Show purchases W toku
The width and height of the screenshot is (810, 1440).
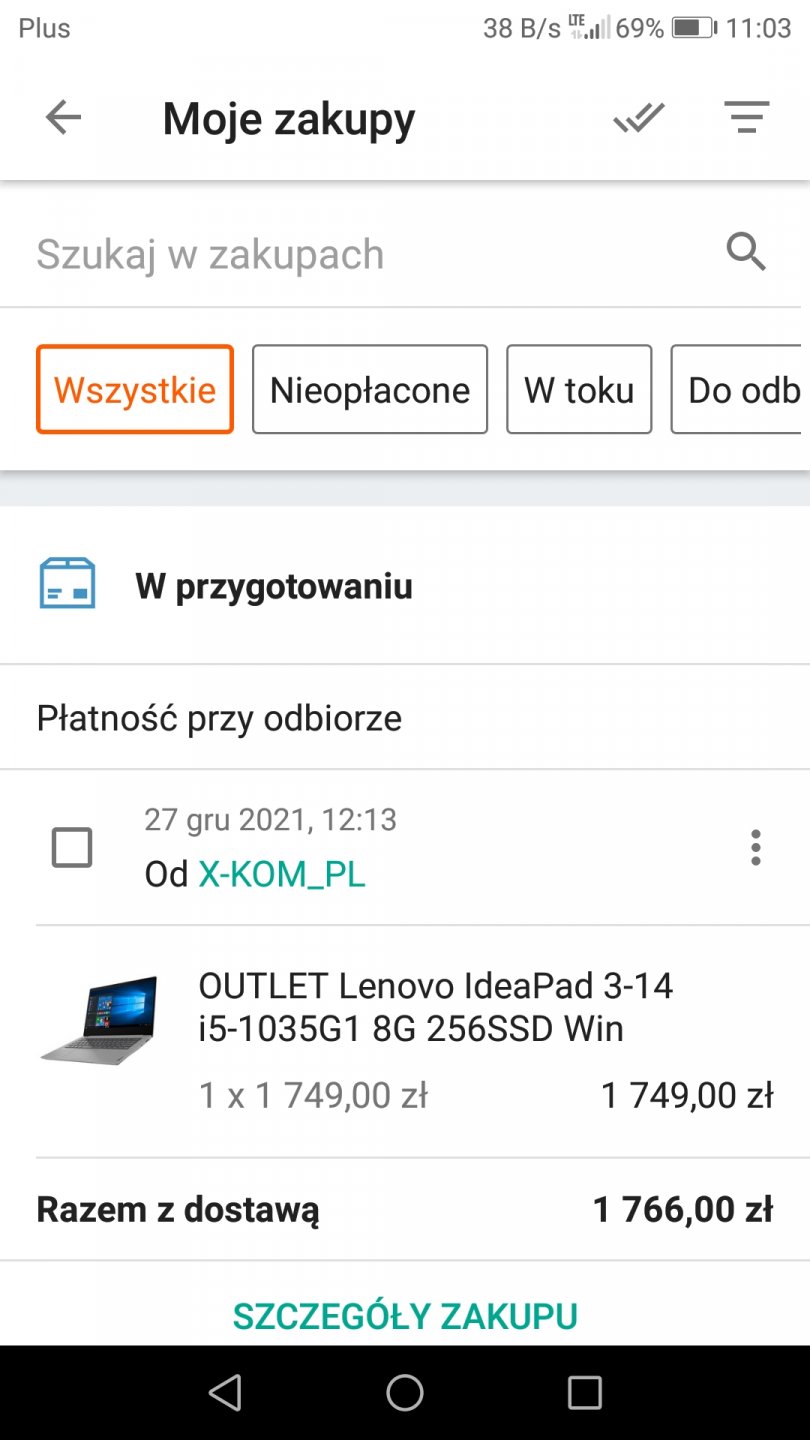pos(579,390)
